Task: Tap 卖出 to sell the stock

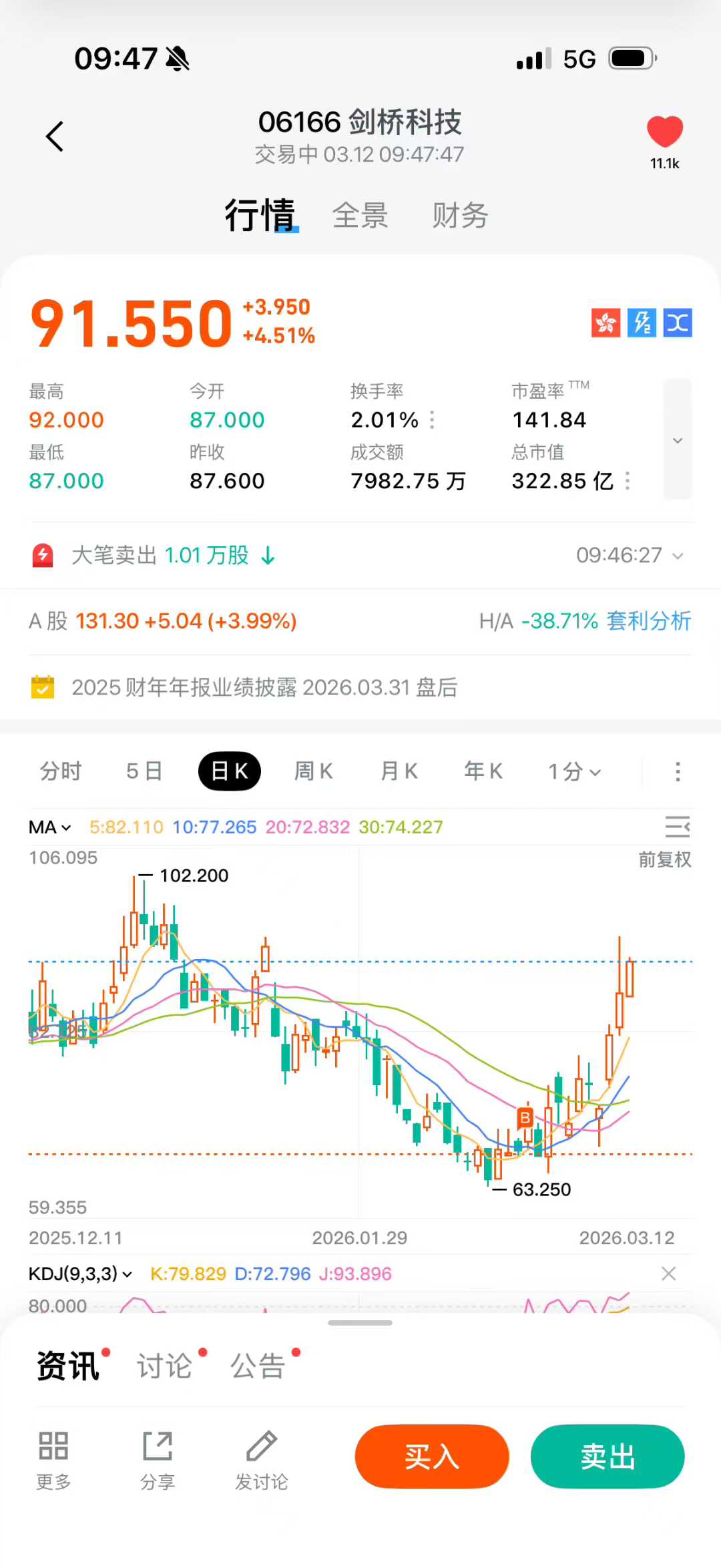Action: [x=608, y=1456]
